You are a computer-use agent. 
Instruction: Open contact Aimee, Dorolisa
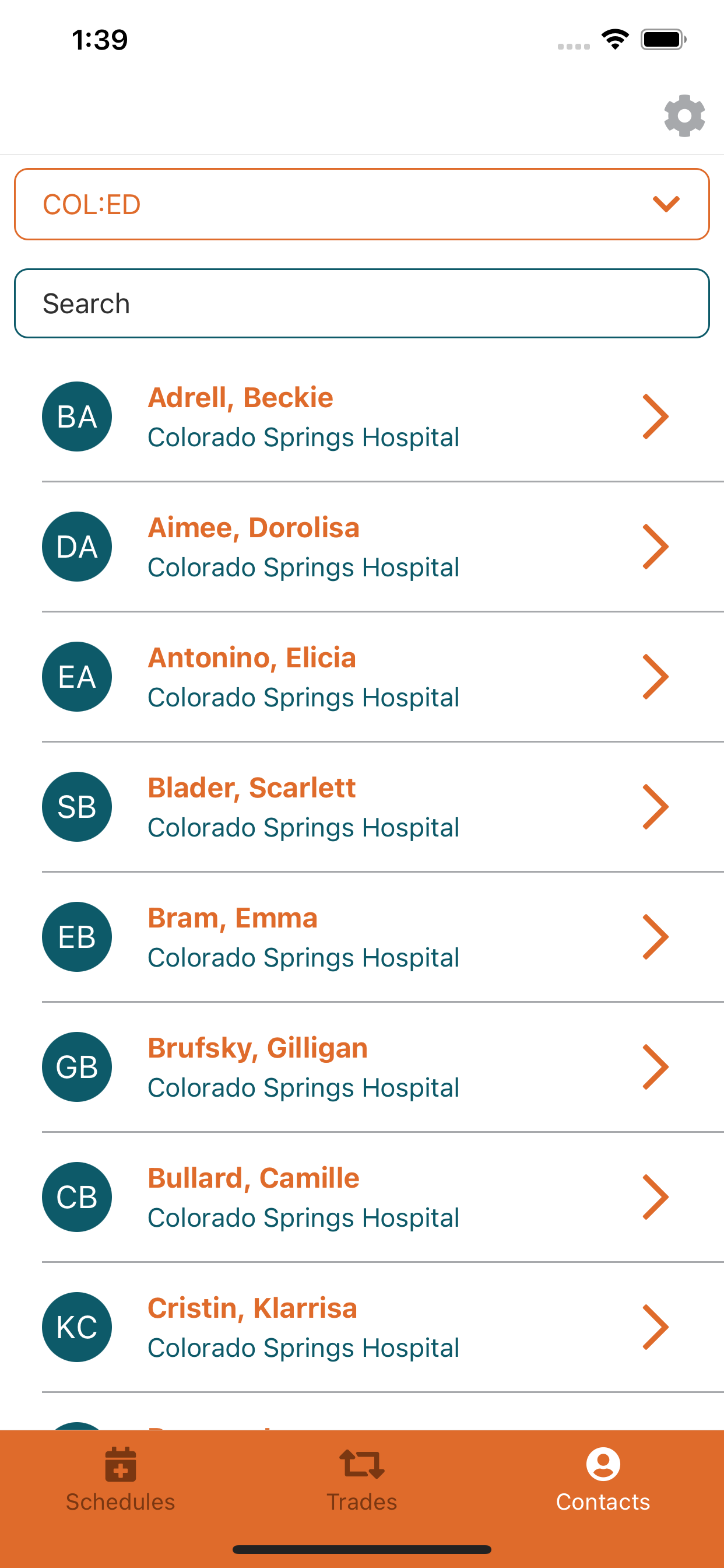coord(362,547)
